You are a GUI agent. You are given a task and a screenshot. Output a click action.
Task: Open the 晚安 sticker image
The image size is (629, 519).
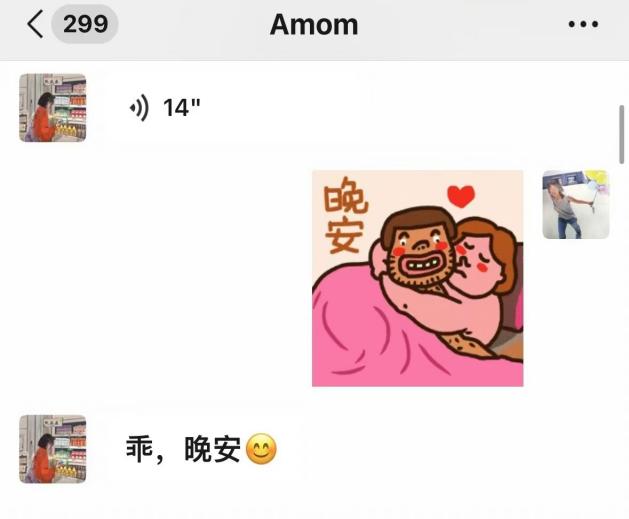tap(417, 278)
